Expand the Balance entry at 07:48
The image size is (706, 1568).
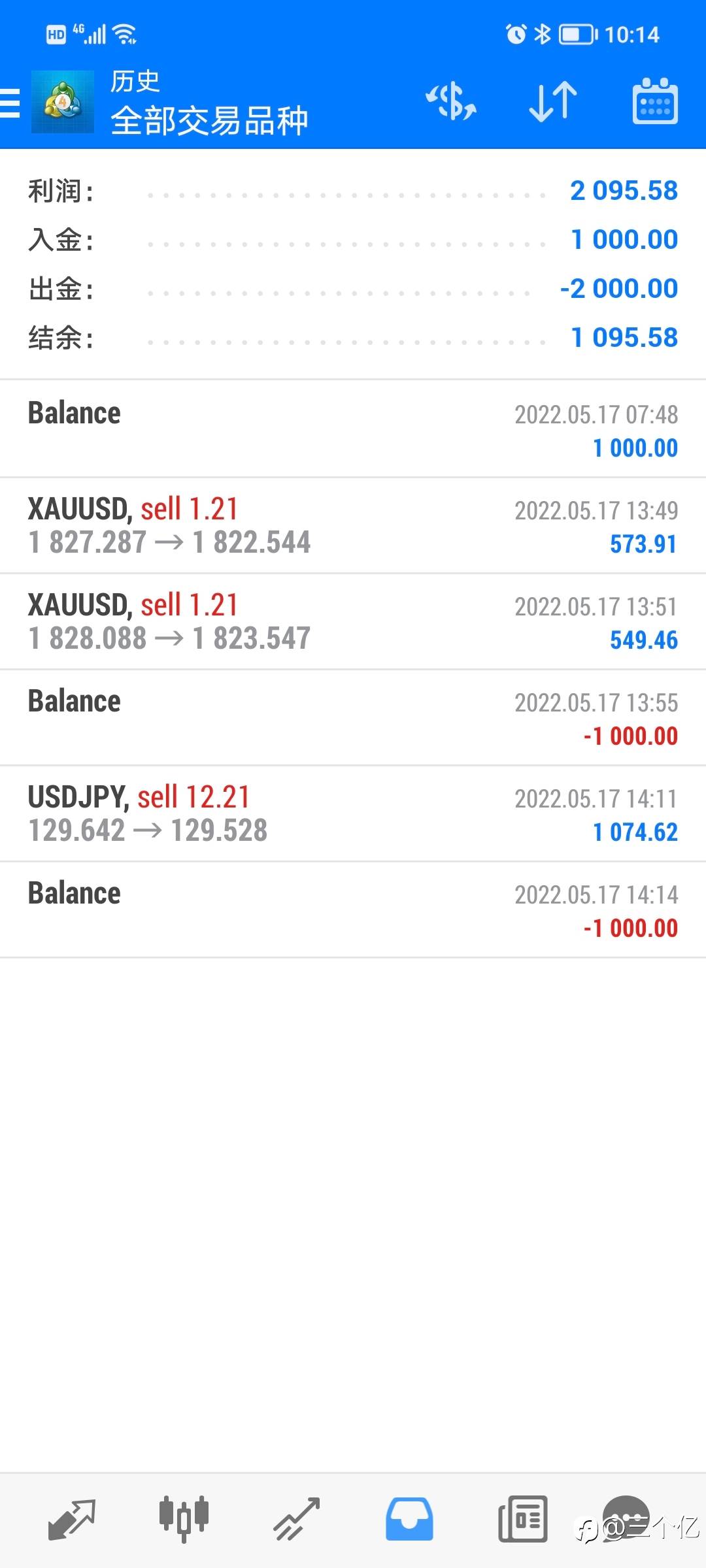pyautogui.click(x=353, y=429)
